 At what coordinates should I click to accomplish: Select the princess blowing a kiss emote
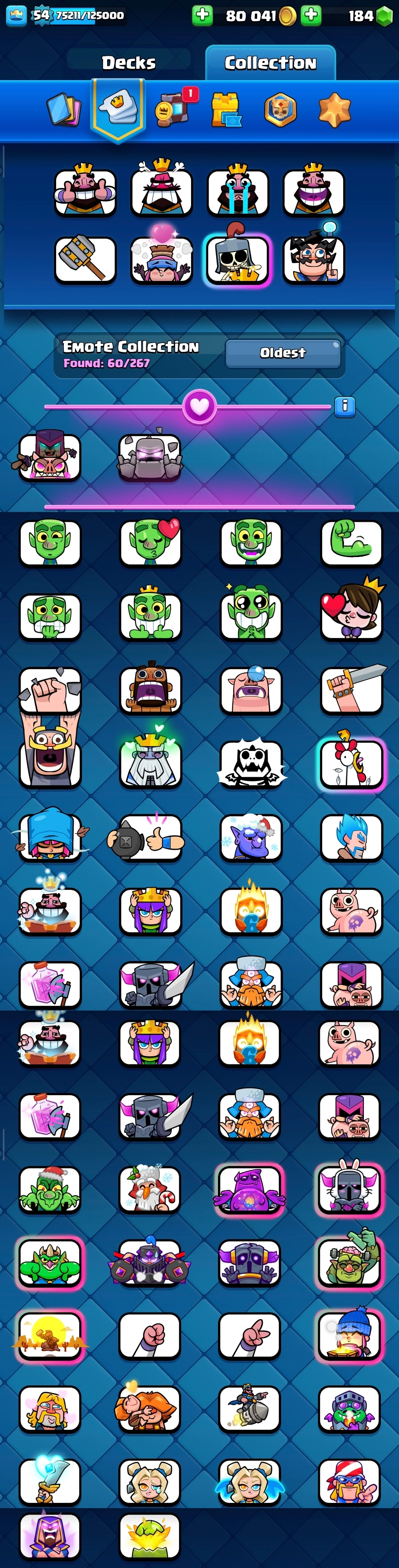(351, 615)
